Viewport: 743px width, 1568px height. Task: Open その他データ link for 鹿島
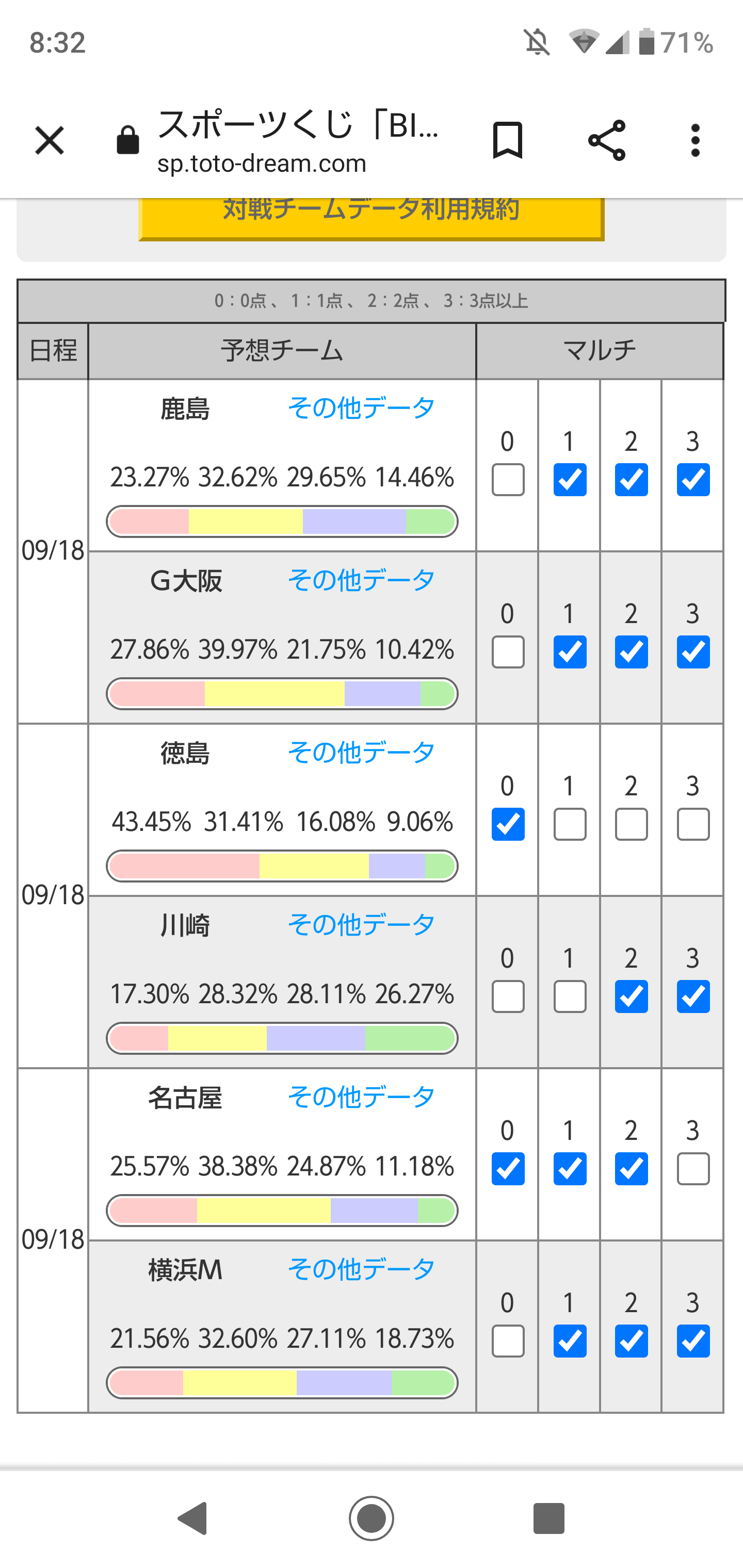click(361, 408)
